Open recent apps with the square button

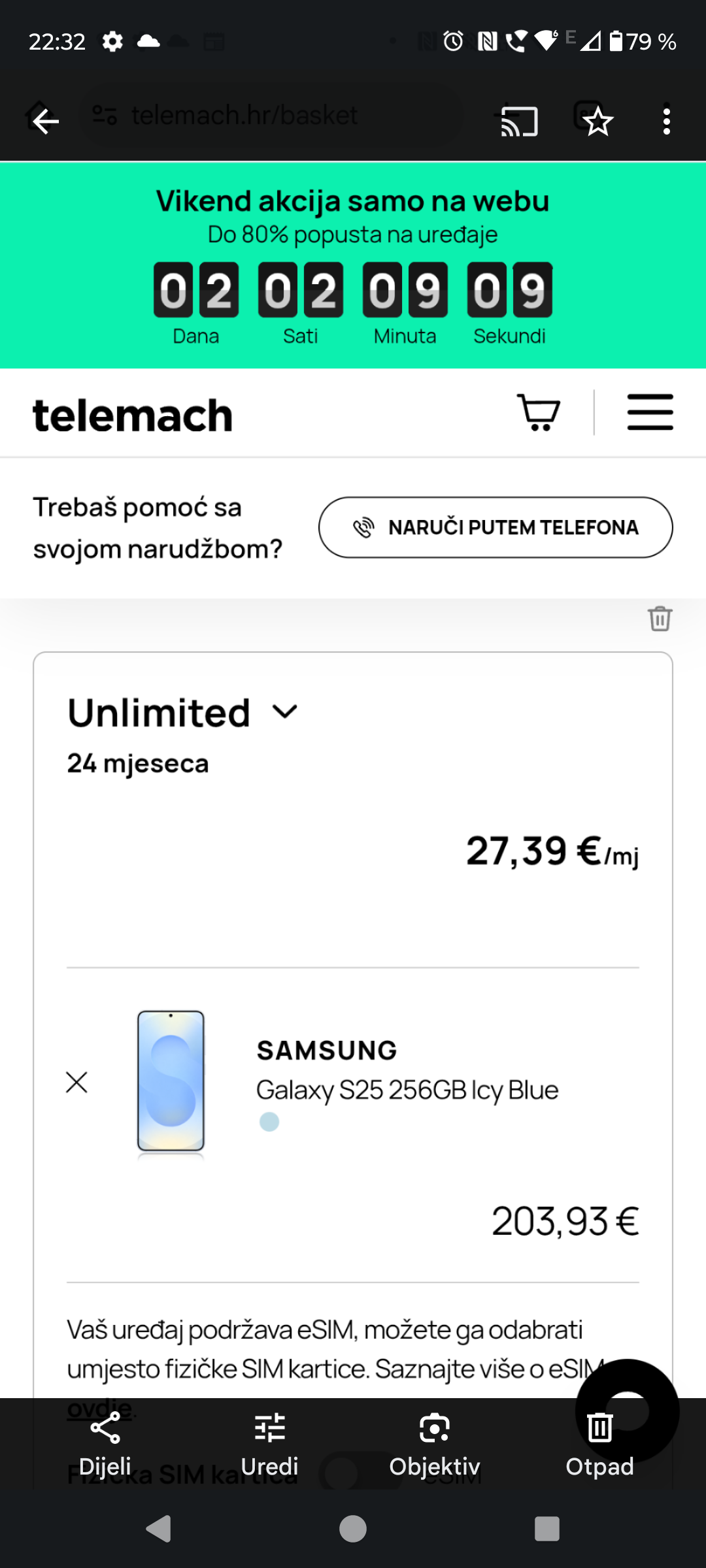pos(547,1529)
